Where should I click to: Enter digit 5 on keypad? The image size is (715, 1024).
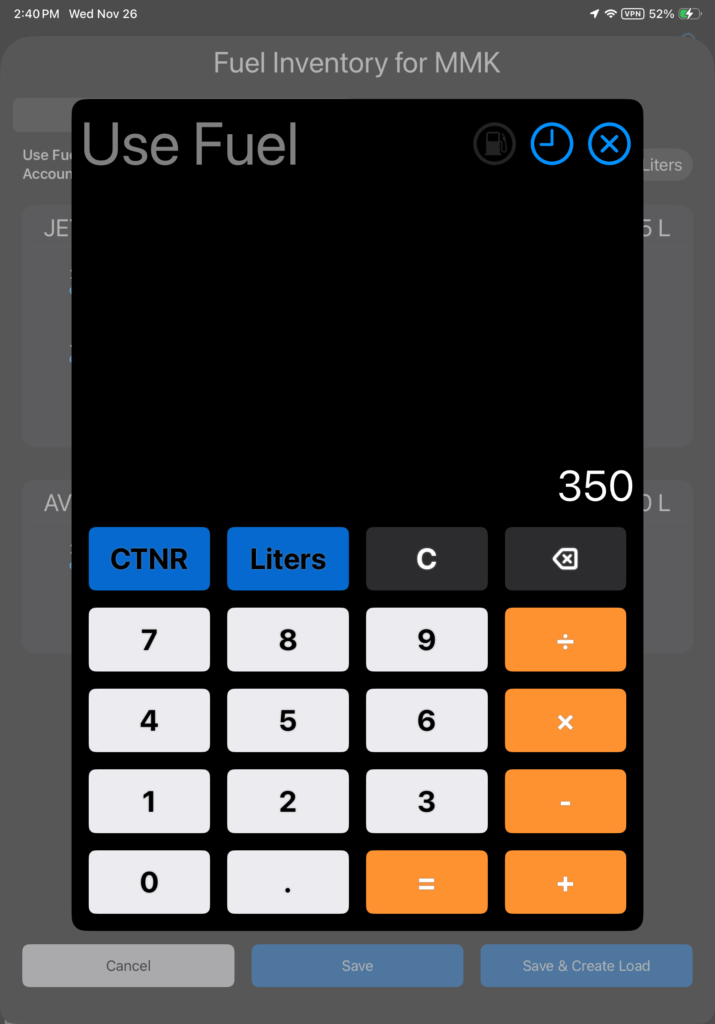point(288,721)
